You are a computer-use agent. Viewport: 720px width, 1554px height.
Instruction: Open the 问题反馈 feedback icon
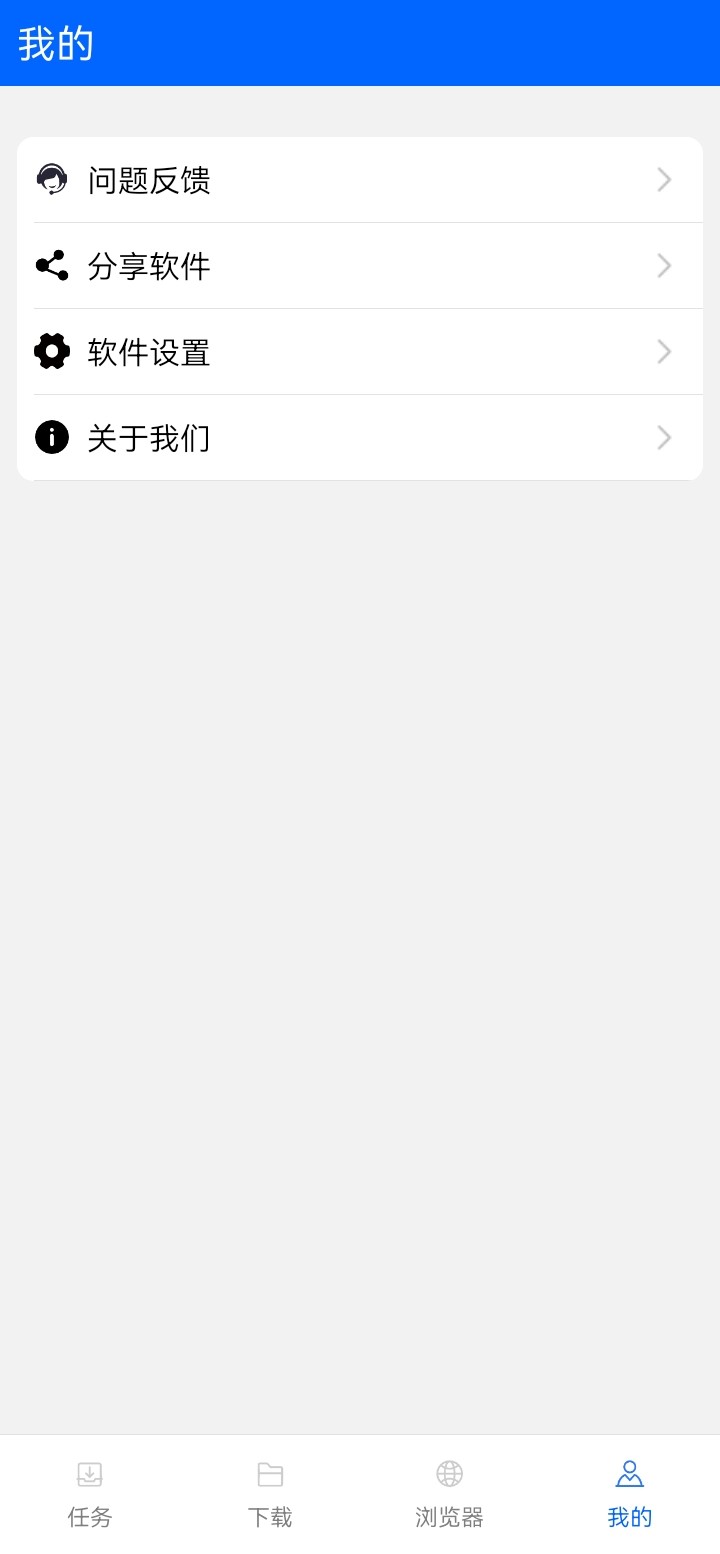51,179
